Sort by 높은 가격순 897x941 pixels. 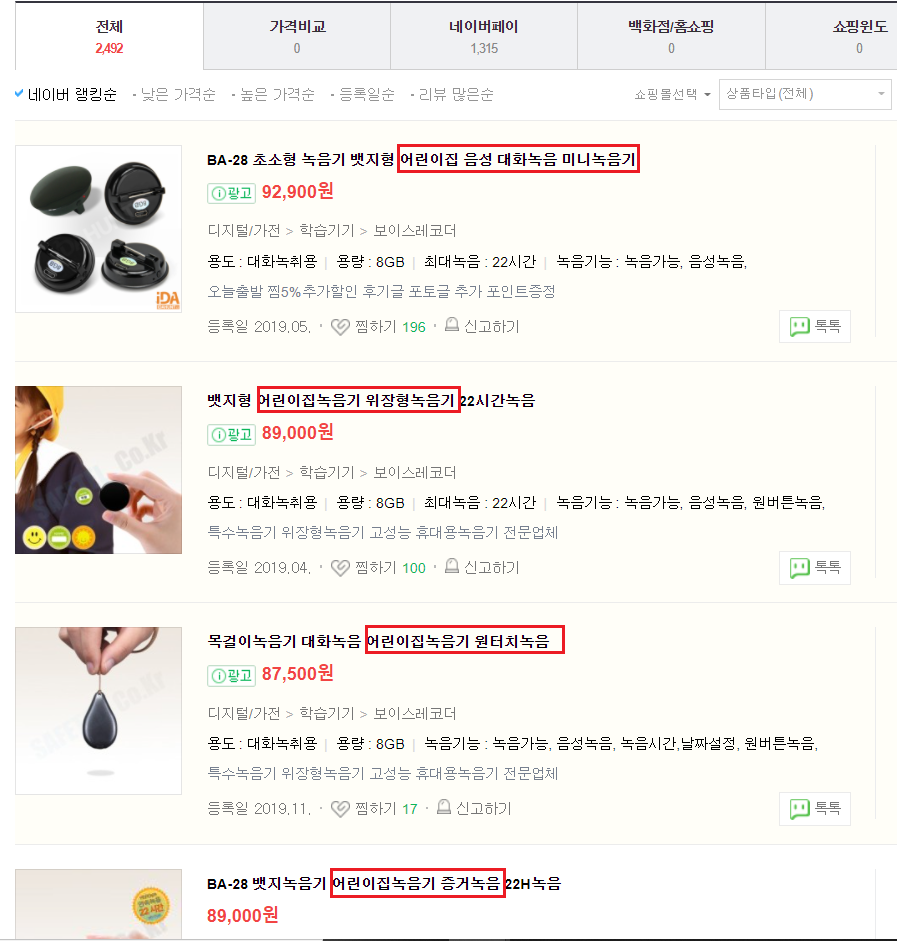pos(277,95)
